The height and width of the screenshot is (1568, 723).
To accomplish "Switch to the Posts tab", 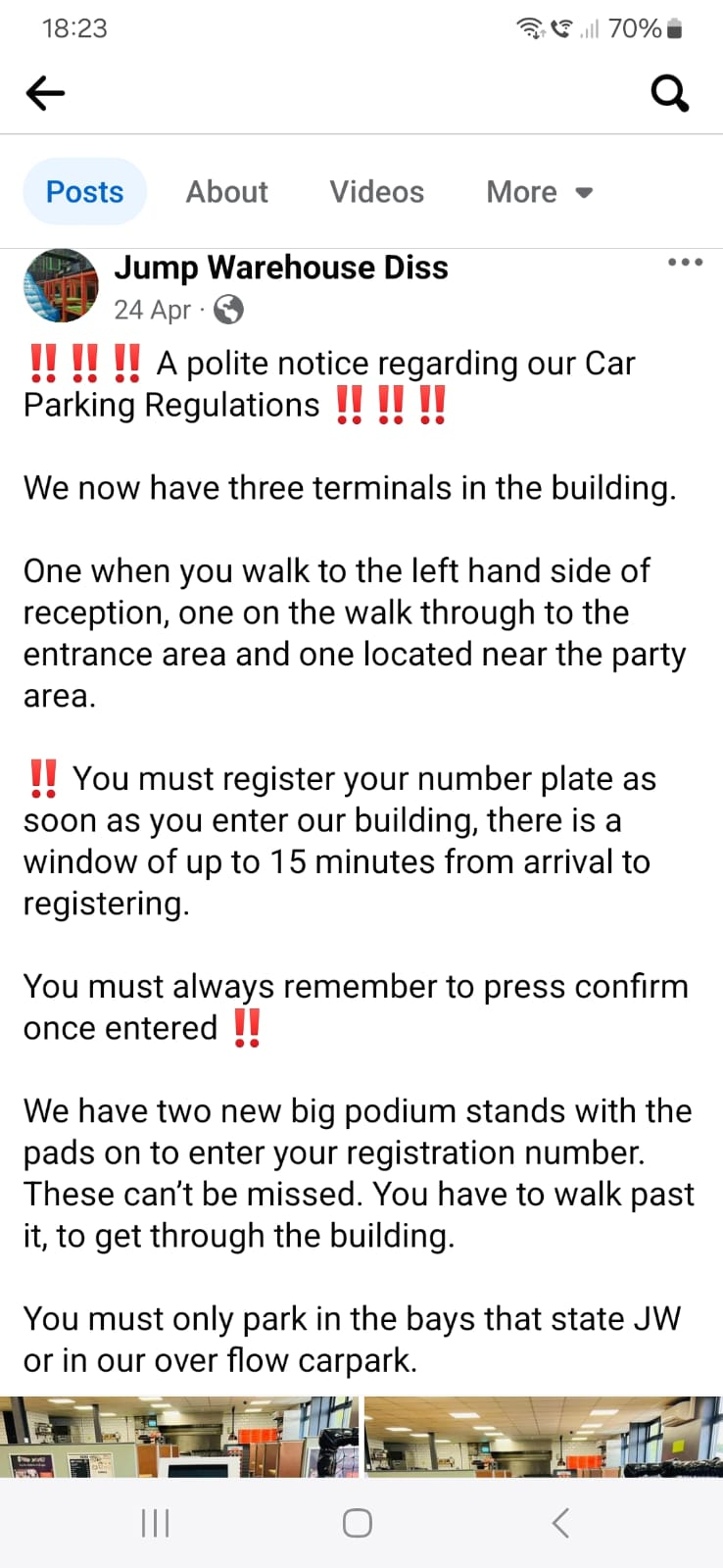I will (x=85, y=192).
